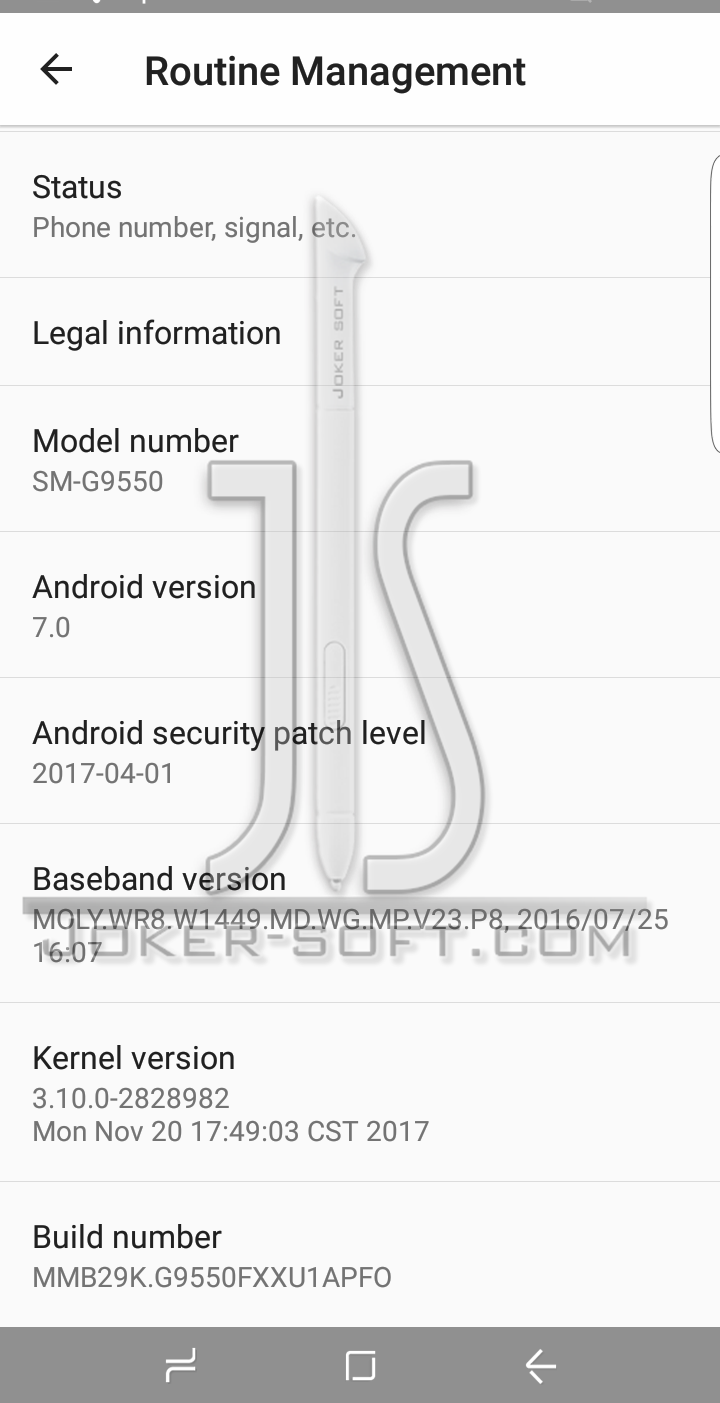Screen dimensions: 720x1403
Task: Go to the home screen
Action: [360, 1365]
